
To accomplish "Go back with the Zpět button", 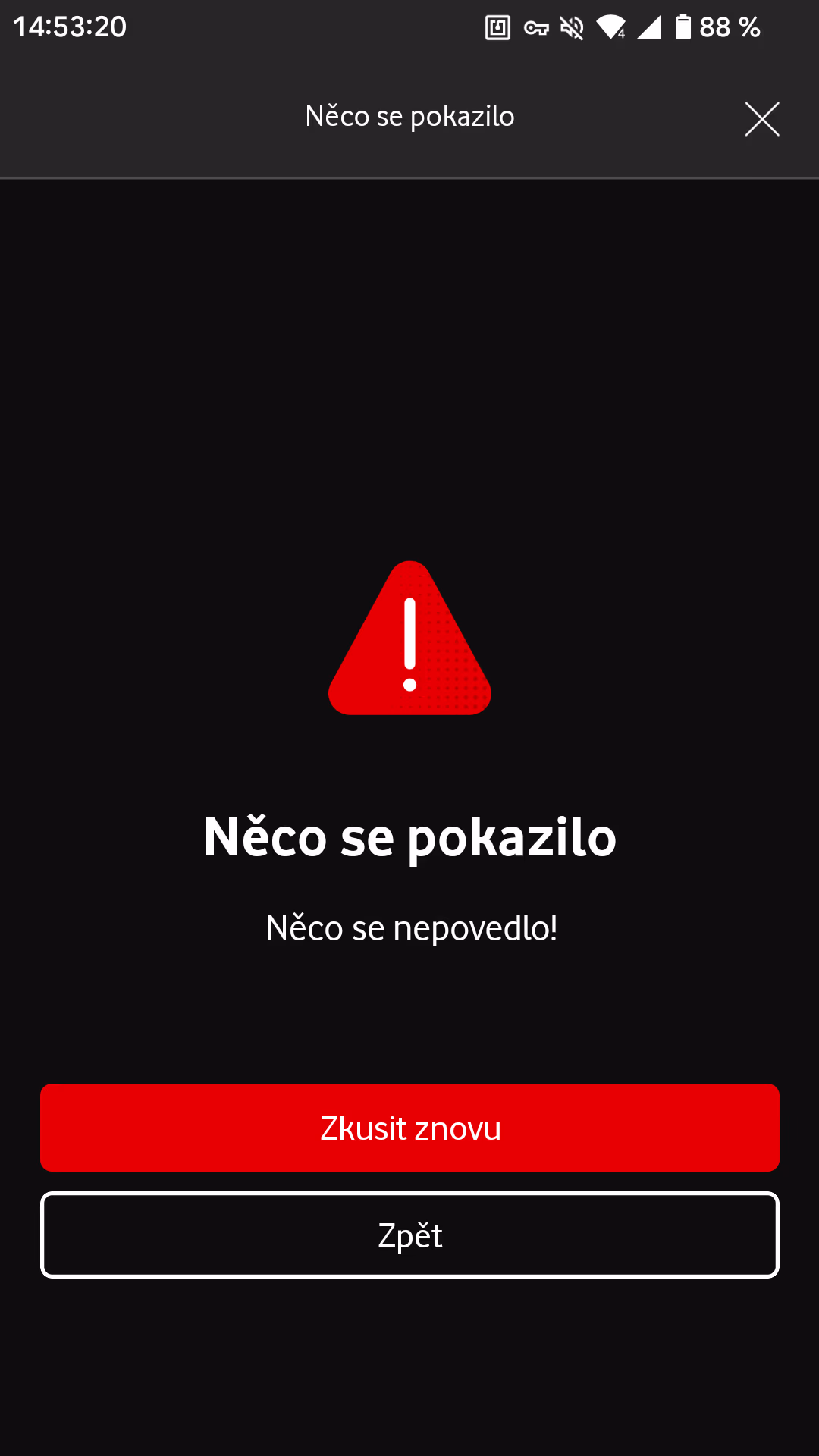I will pos(409,1235).
